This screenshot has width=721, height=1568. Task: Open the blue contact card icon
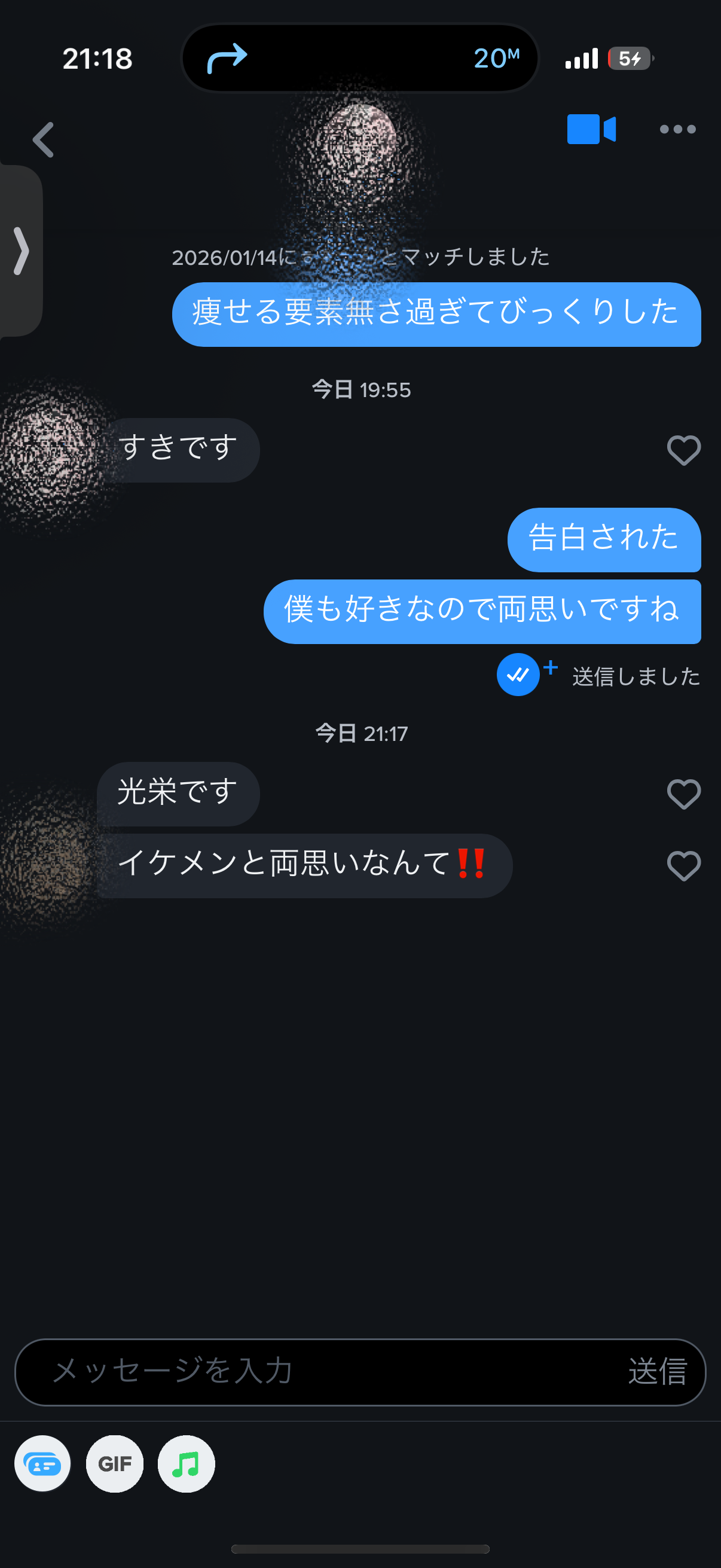tap(42, 1463)
